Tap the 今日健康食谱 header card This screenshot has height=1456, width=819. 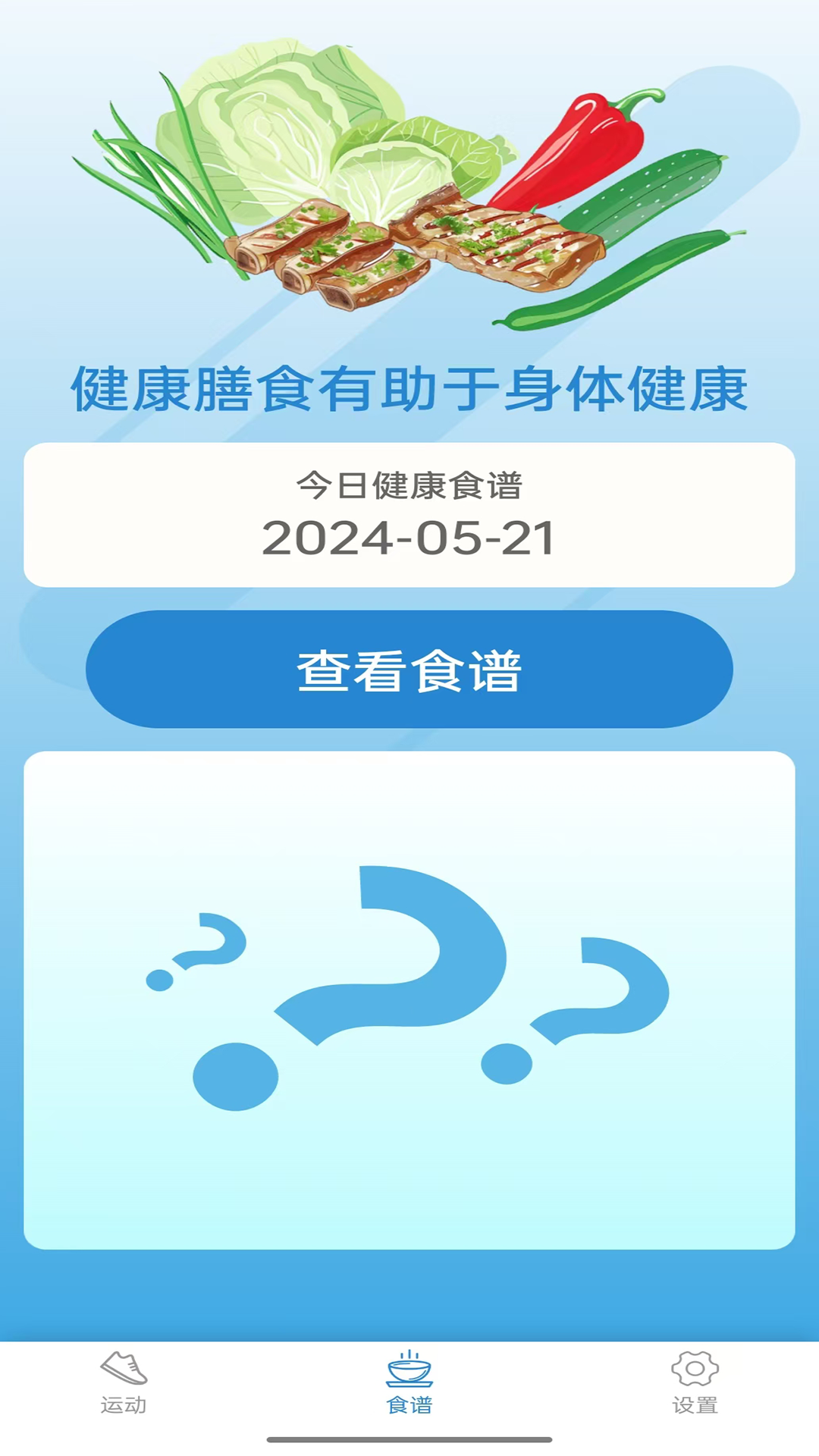pyautogui.click(x=409, y=485)
